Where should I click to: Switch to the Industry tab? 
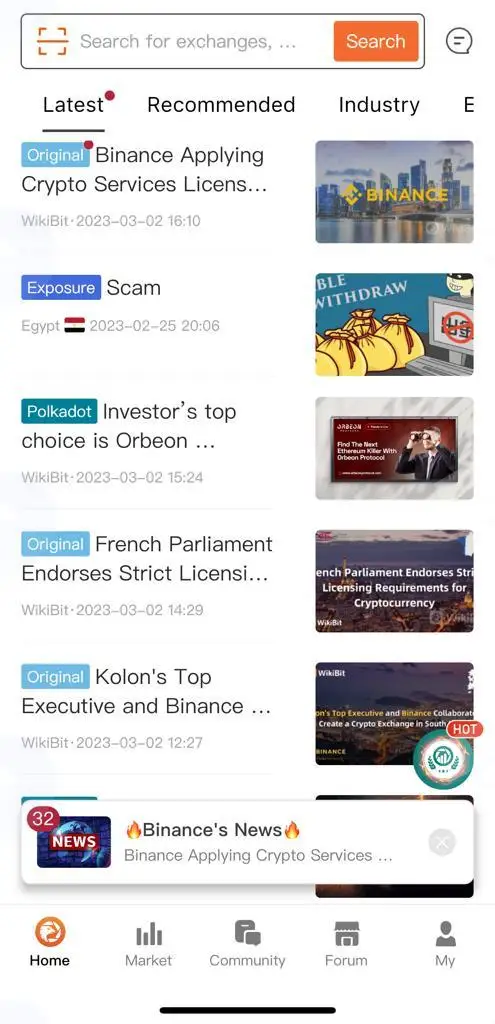[379, 104]
